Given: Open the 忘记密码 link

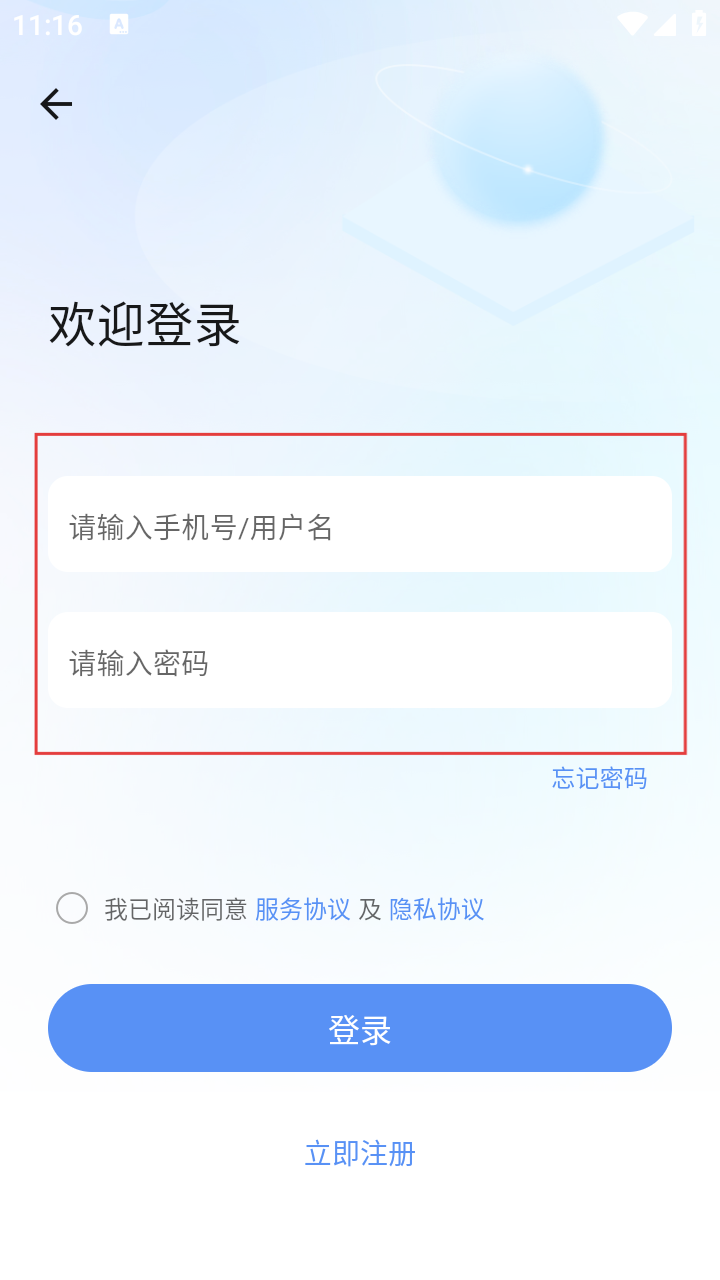Looking at the screenshot, I should coord(599,778).
